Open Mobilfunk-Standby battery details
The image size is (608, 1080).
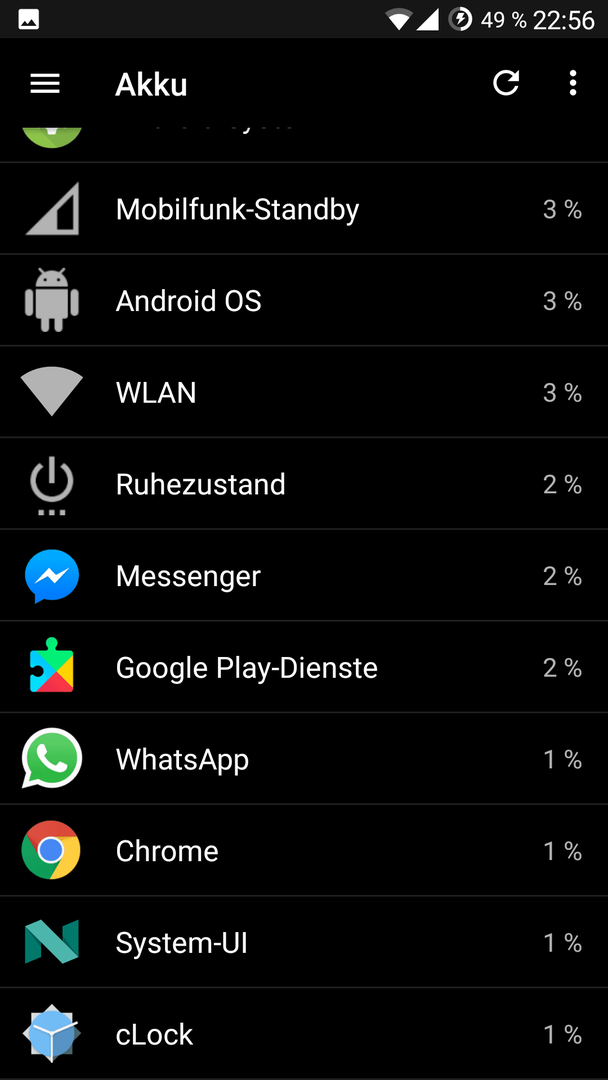[x=304, y=209]
